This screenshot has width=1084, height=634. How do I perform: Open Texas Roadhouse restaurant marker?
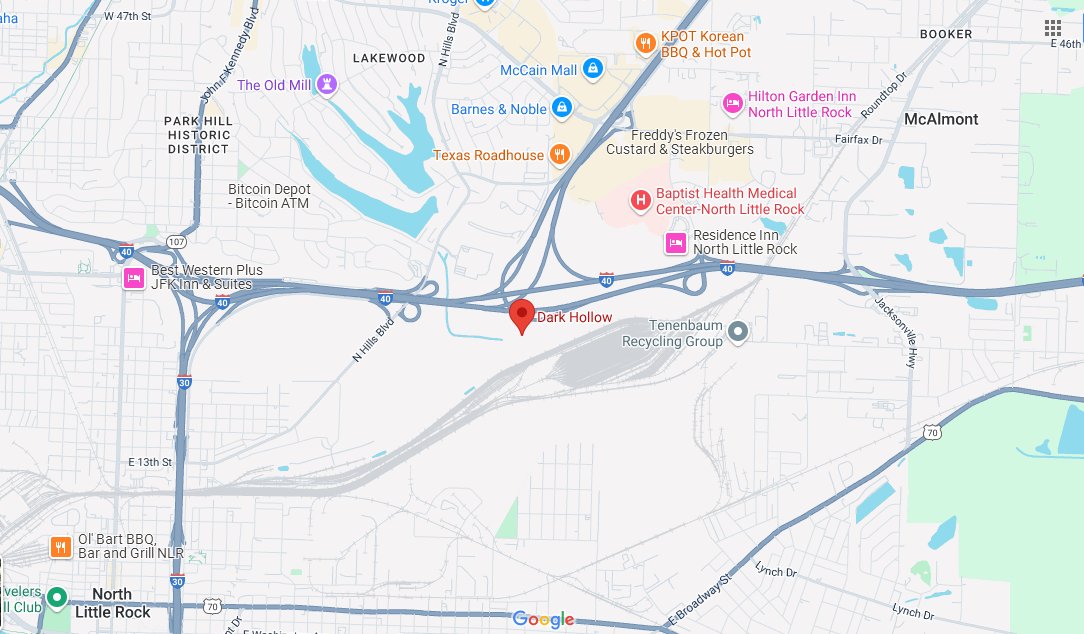pyautogui.click(x=560, y=155)
